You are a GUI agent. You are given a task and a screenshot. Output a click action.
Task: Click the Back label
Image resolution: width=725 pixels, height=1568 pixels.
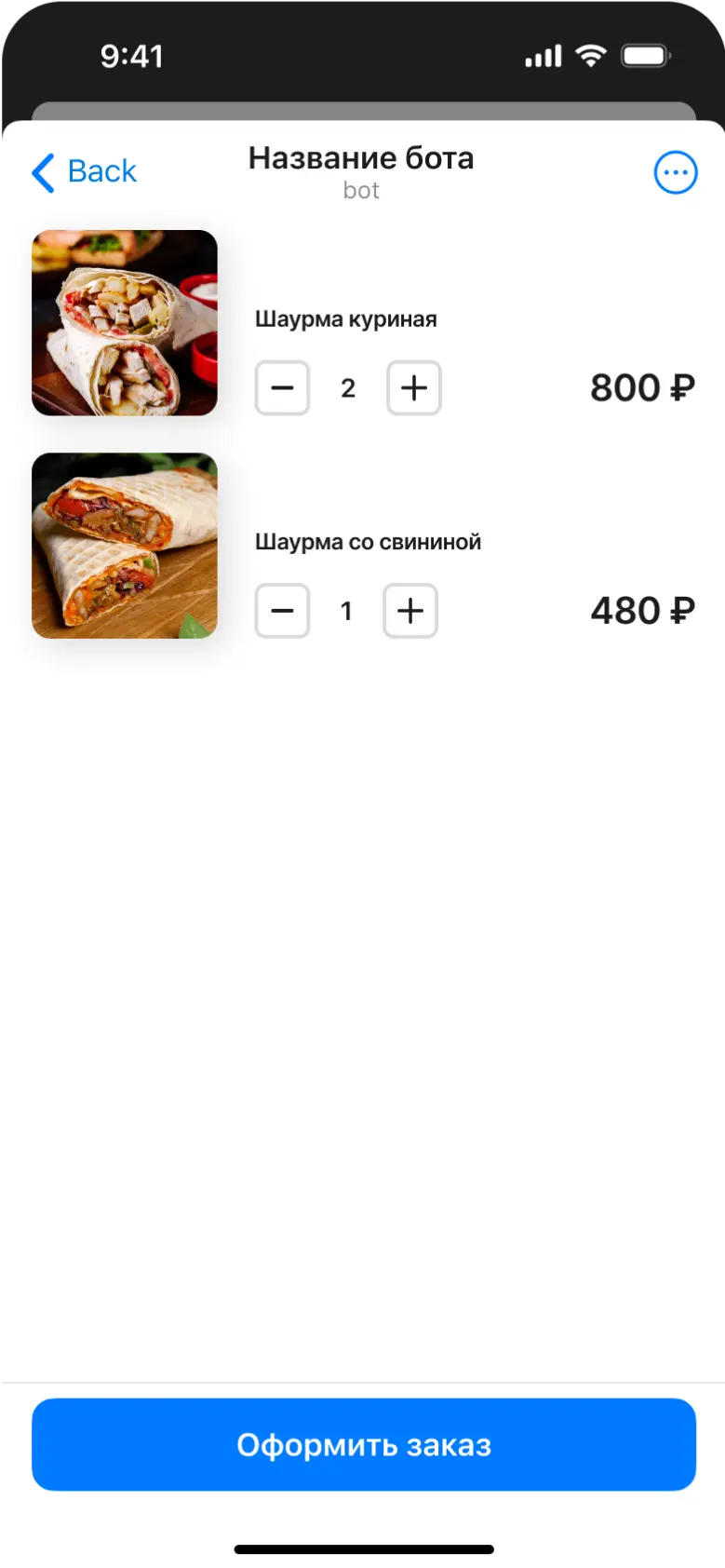tap(101, 170)
